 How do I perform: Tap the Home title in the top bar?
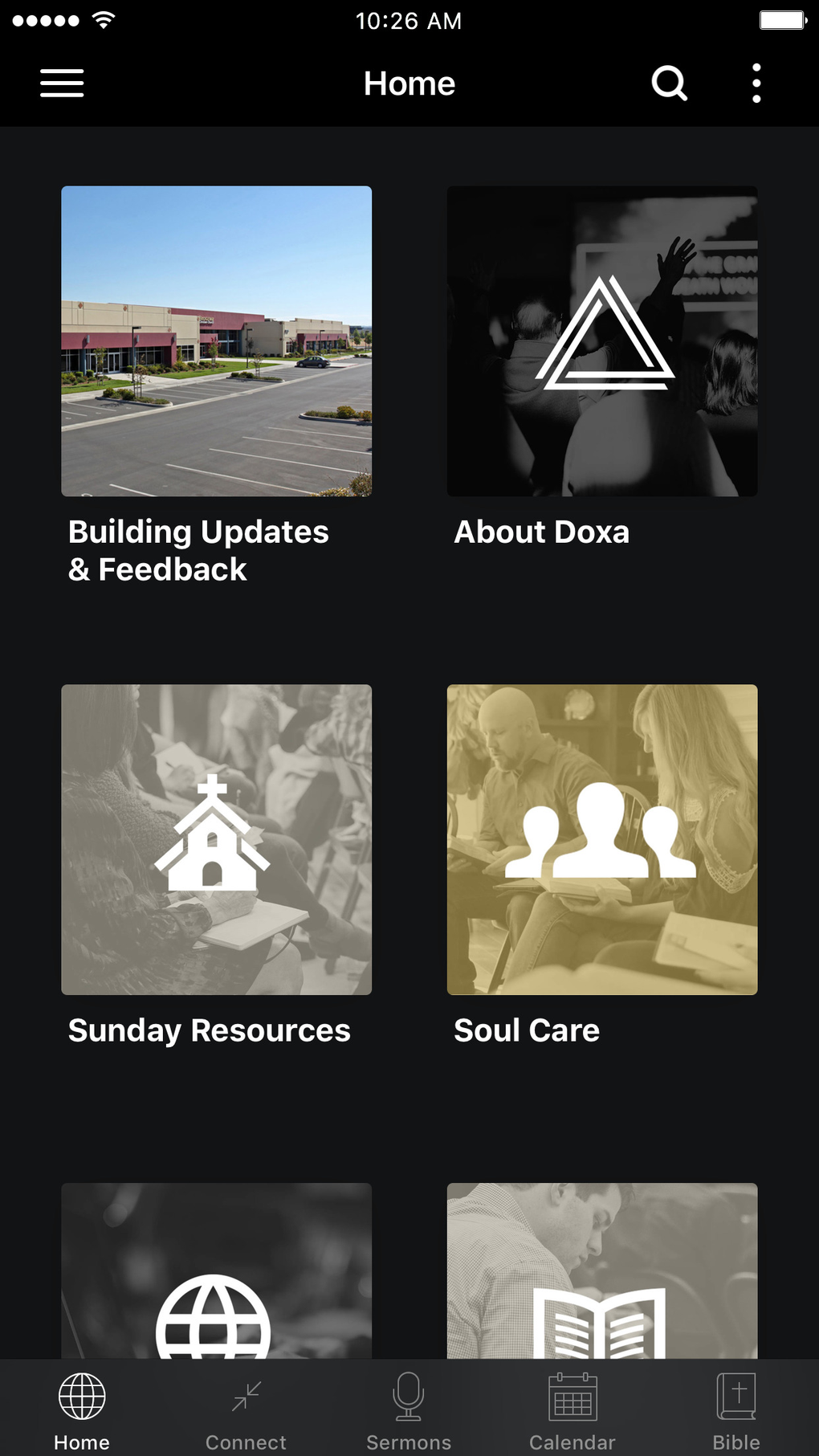[x=409, y=83]
